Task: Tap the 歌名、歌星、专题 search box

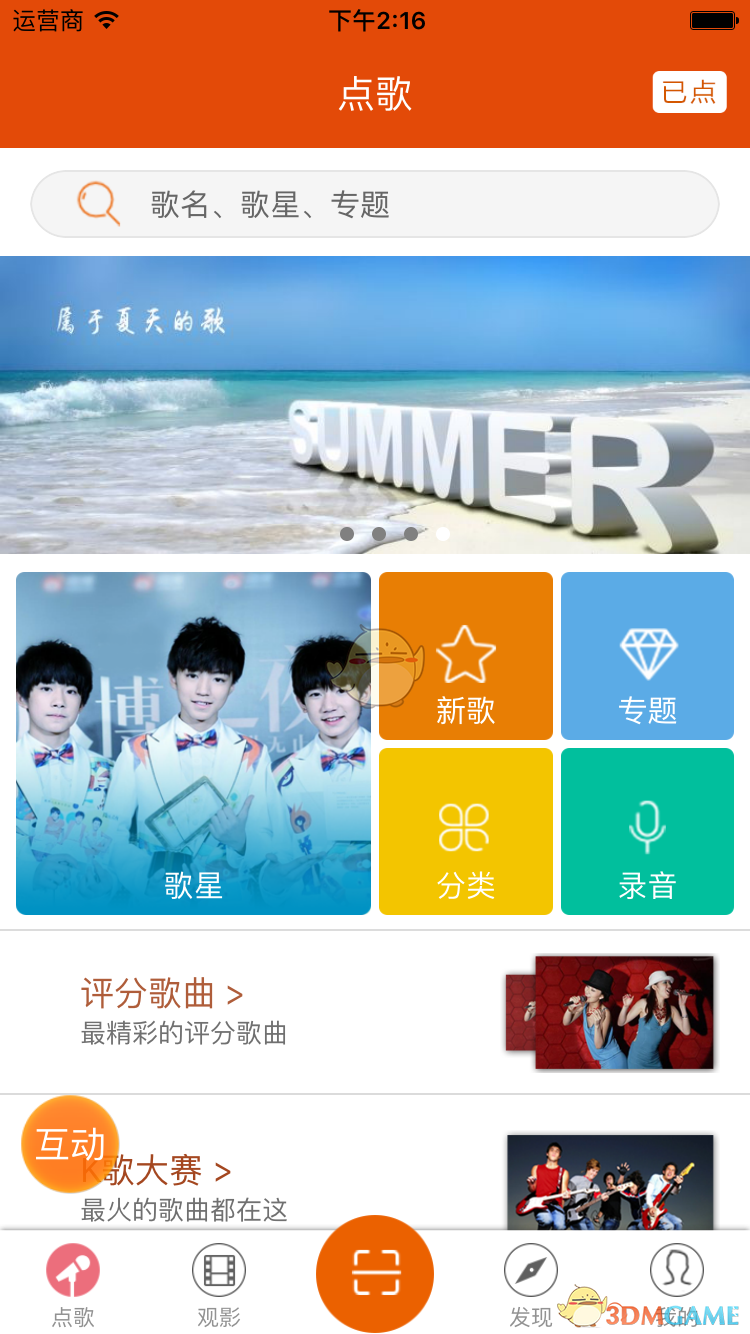Action: point(375,204)
